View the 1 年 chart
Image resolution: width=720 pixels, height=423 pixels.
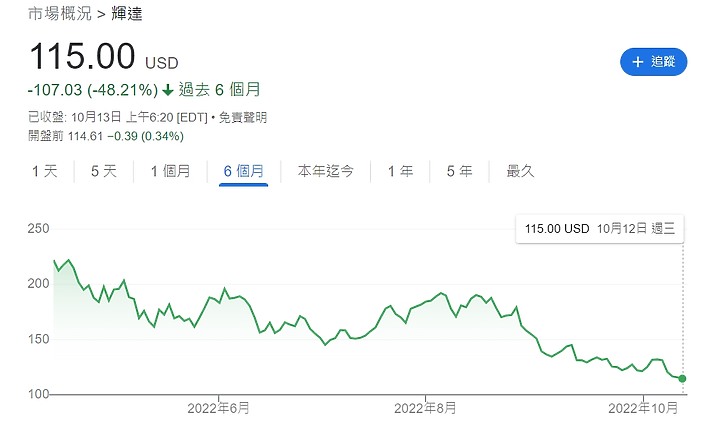(x=400, y=171)
